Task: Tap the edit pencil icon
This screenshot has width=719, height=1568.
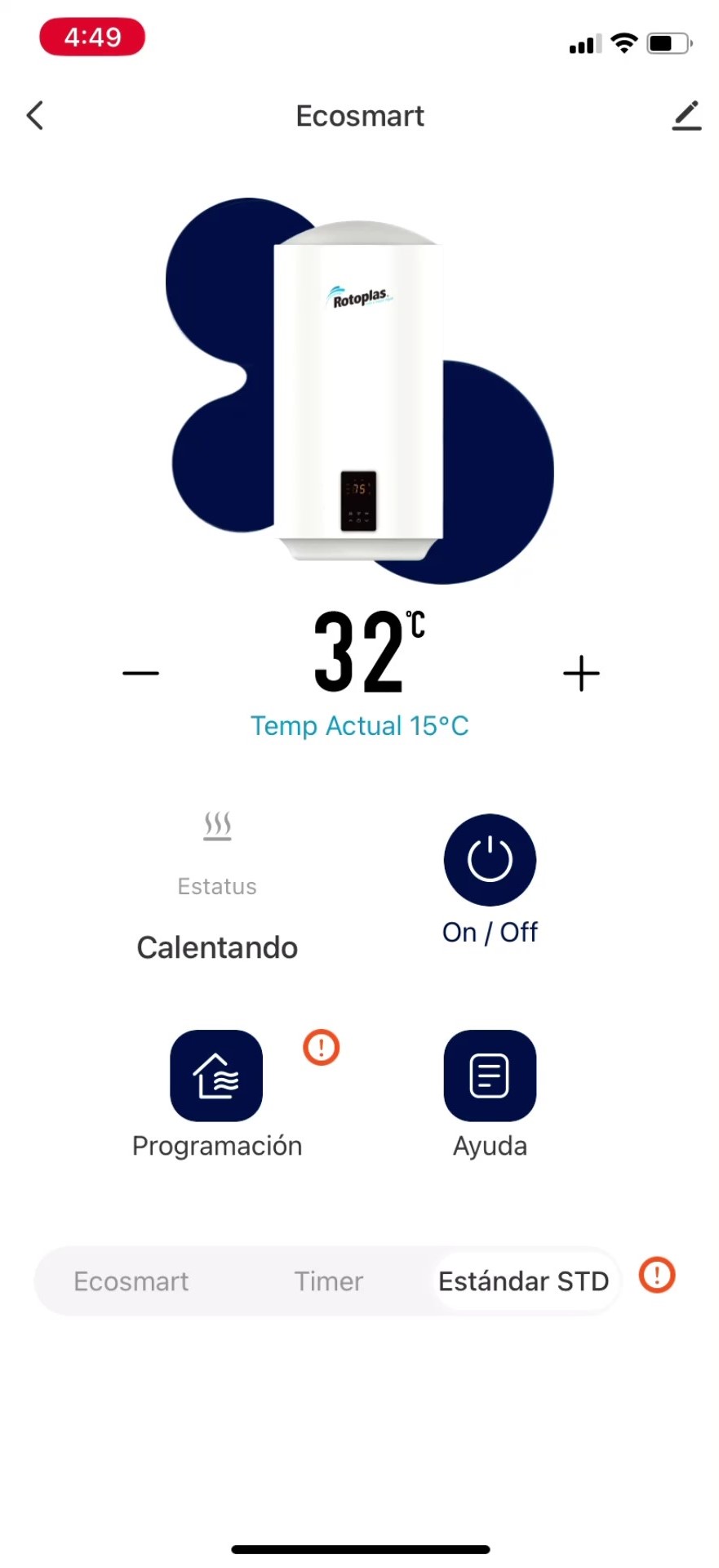Action: (686, 116)
